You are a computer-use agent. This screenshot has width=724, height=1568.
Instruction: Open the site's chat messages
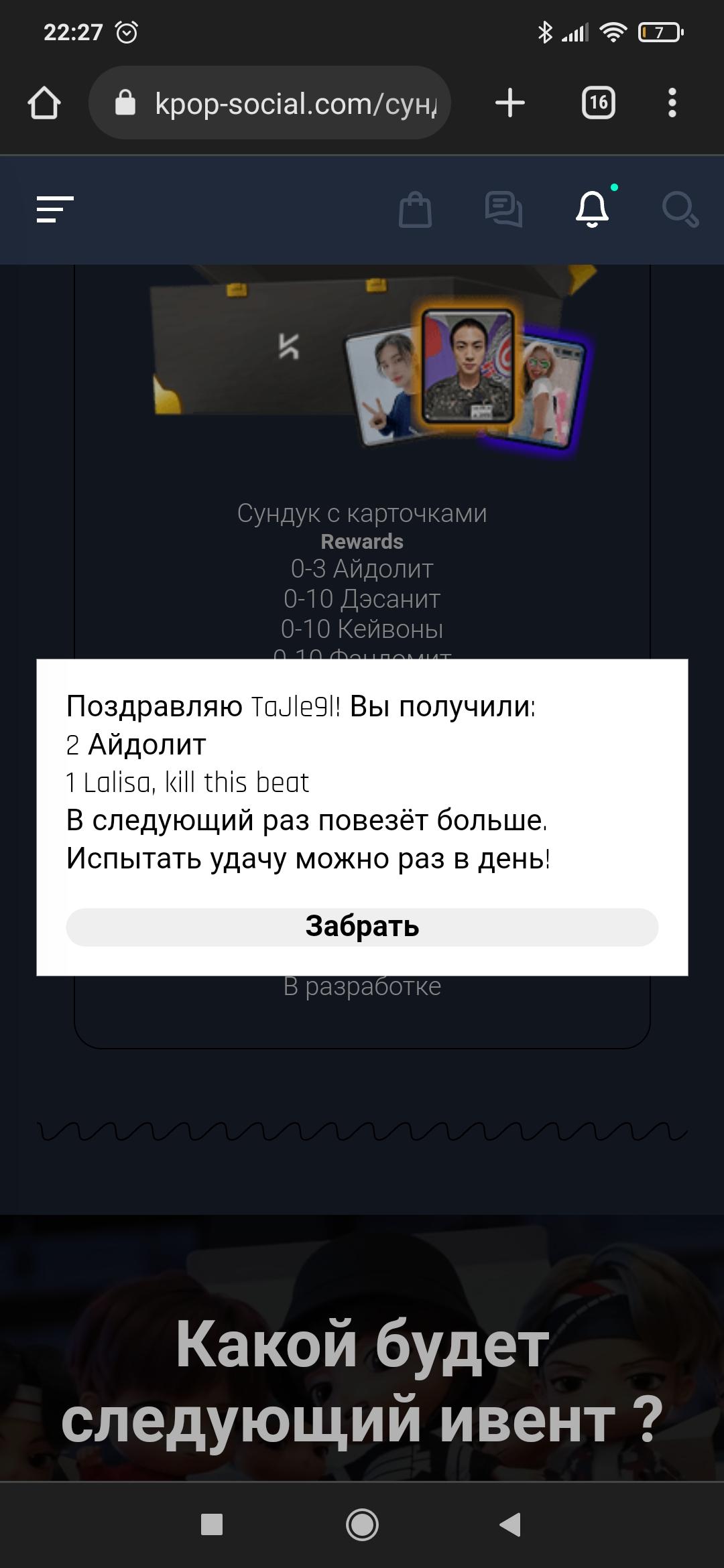pyautogui.click(x=503, y=209)
